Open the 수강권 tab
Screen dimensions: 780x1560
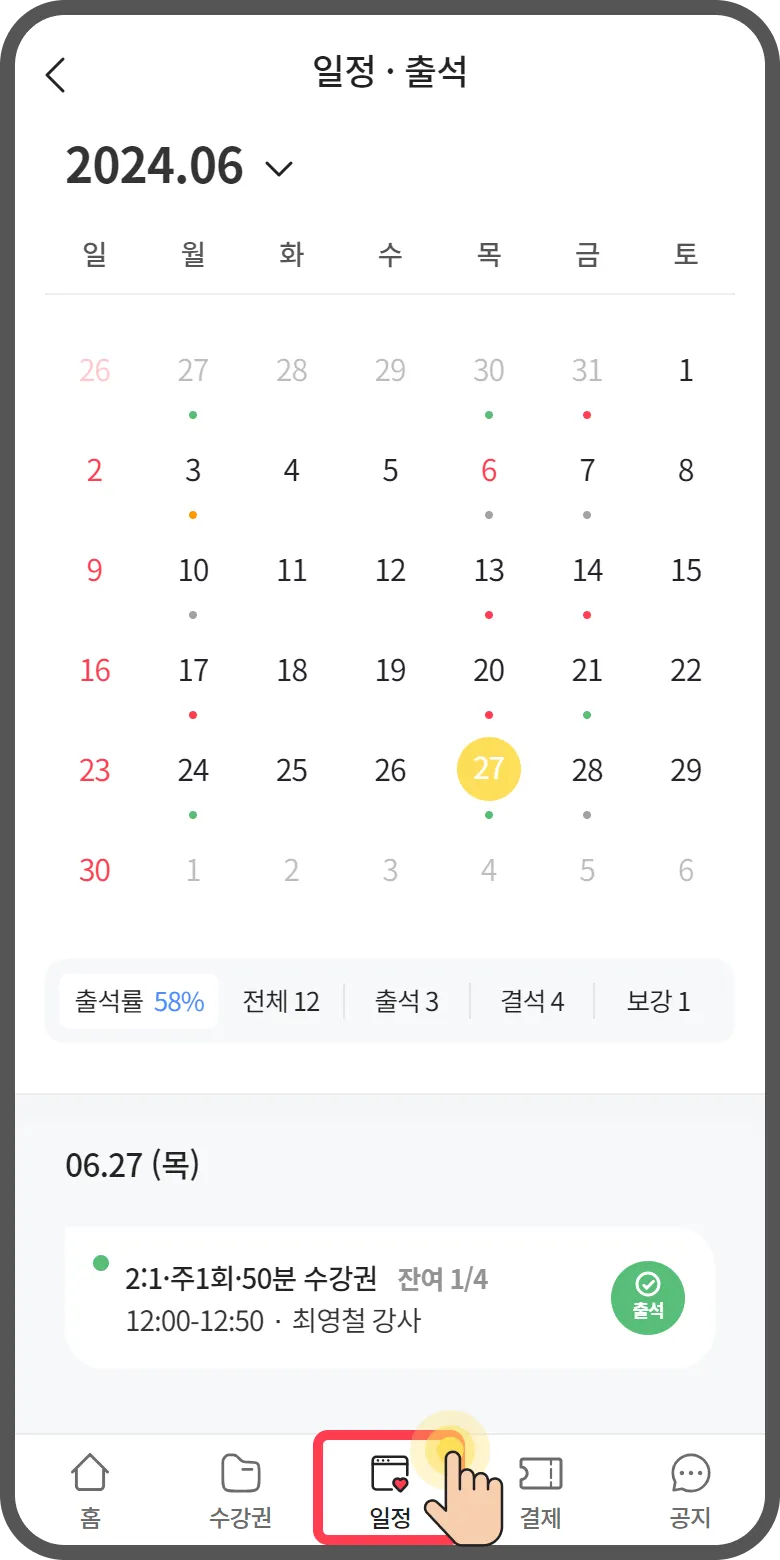click(240, 1492)
